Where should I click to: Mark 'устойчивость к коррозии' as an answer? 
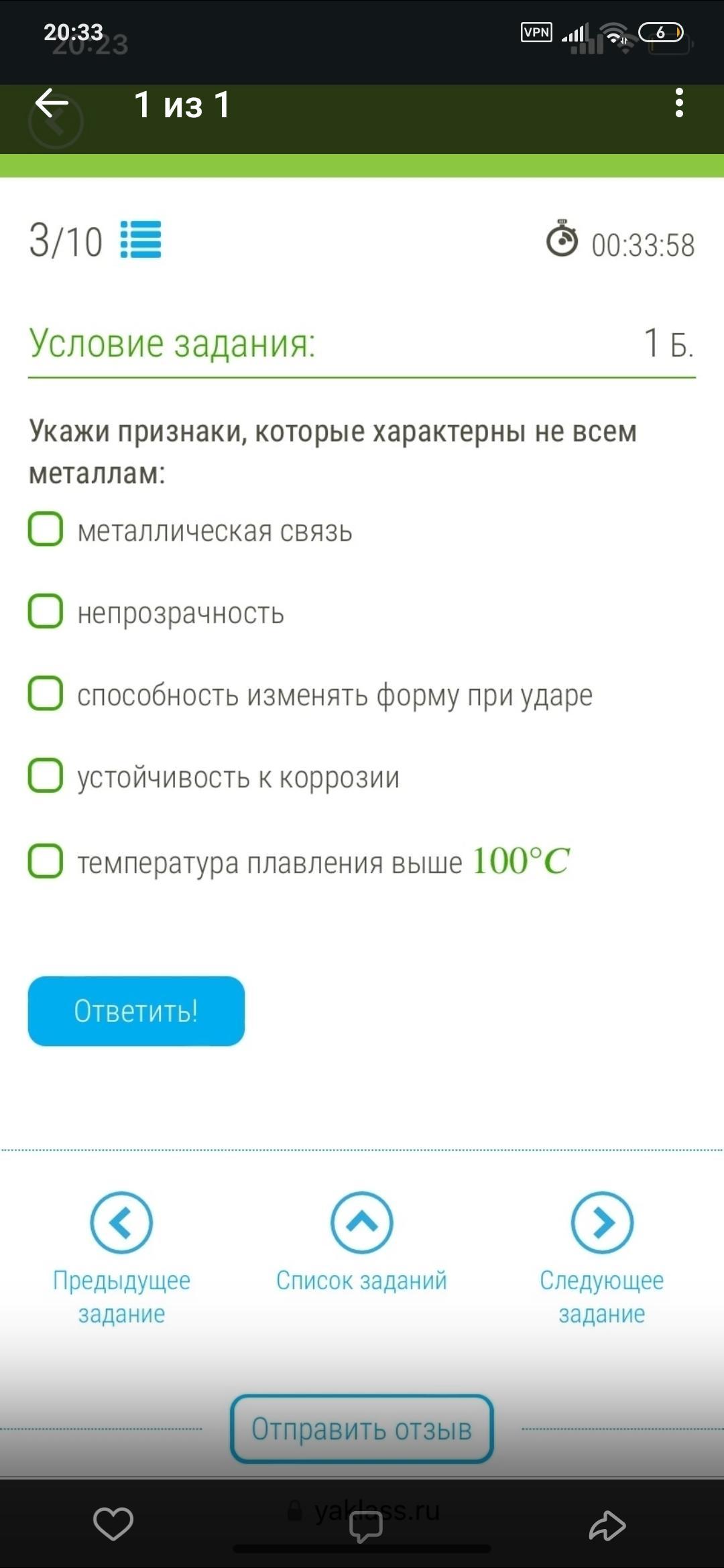[x=46, y=776]
